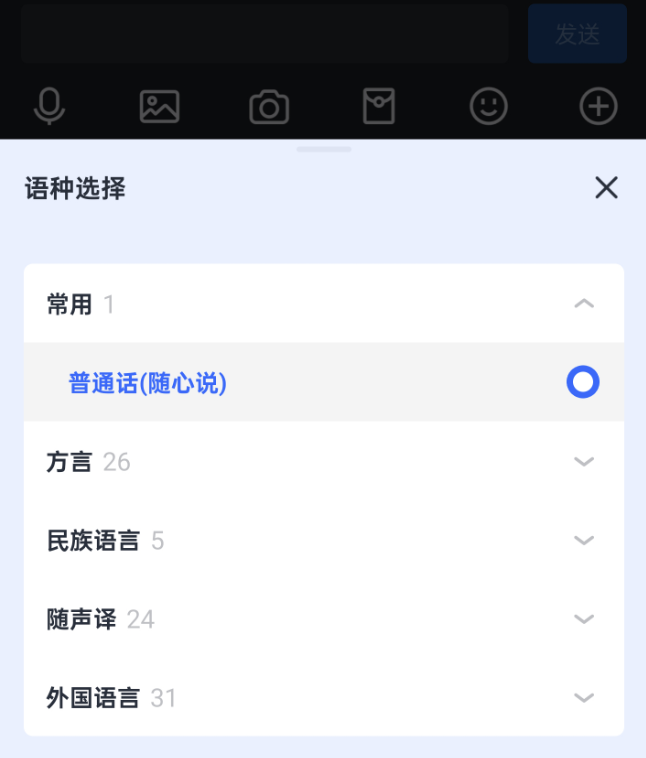Open the image gallery picker

point(159,106)
